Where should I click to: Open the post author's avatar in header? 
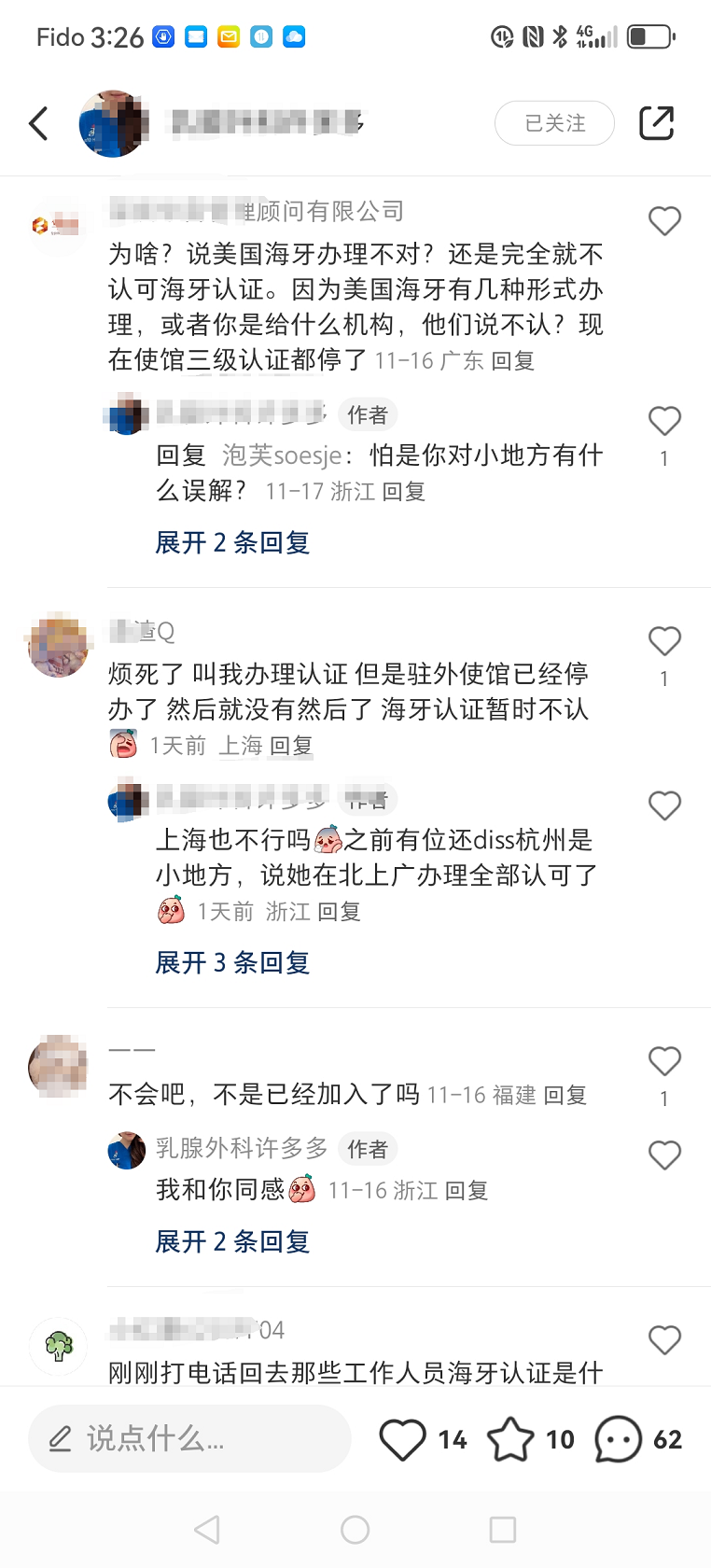[x=114, y=123]
